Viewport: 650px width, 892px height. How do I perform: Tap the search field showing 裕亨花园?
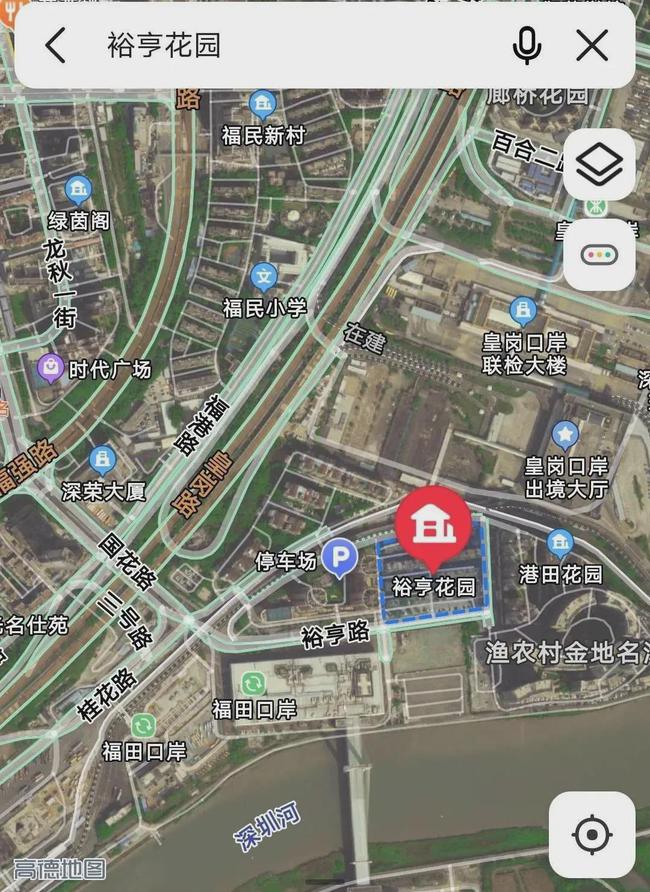coord(300,46)
